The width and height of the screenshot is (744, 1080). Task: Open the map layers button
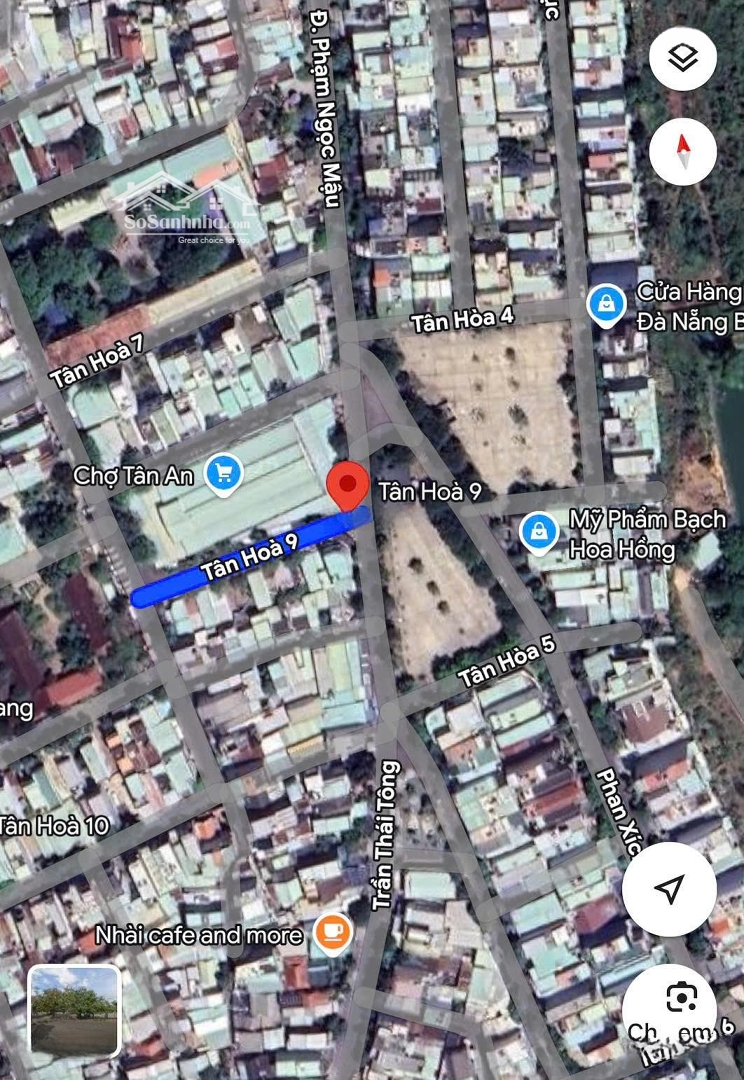pos(682,59)
